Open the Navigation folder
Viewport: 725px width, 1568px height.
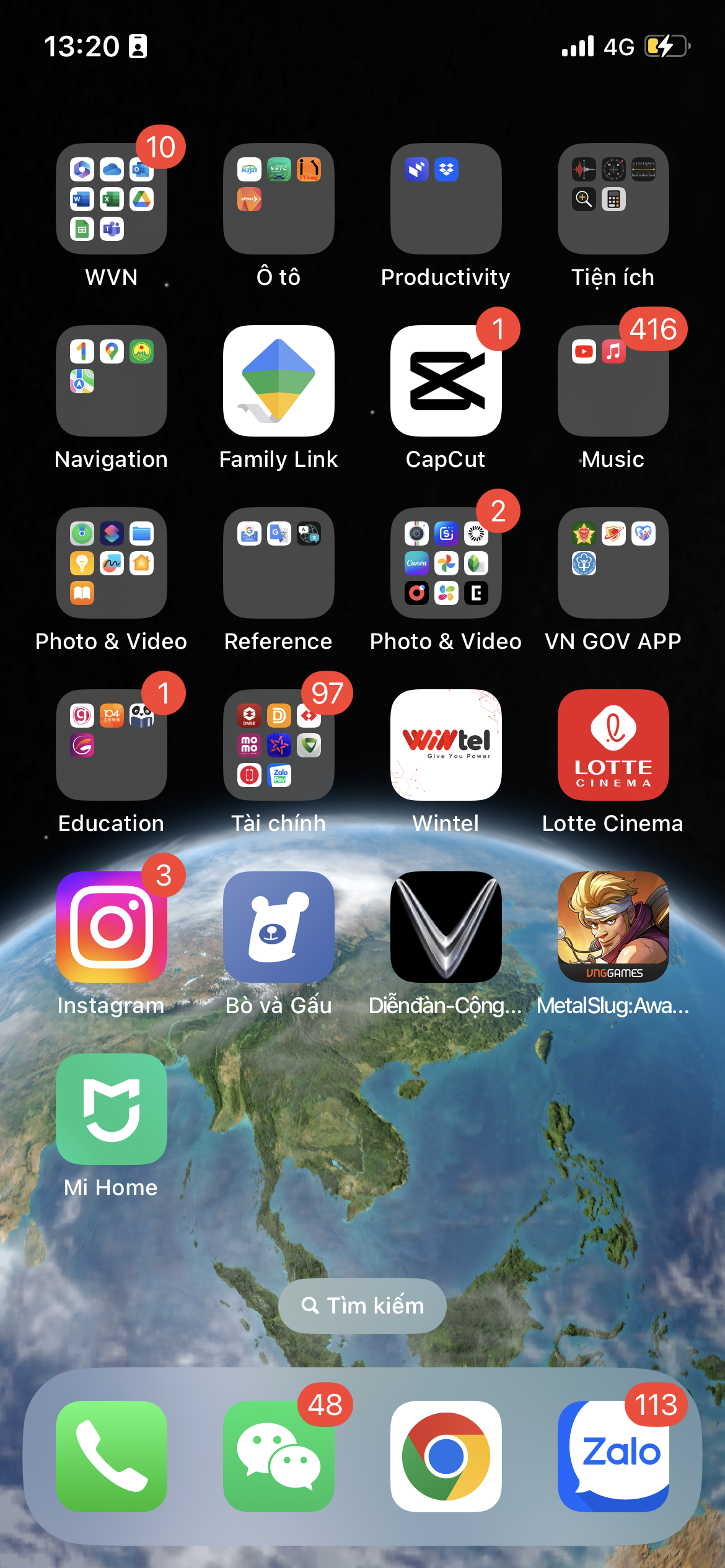click(112, 381)
